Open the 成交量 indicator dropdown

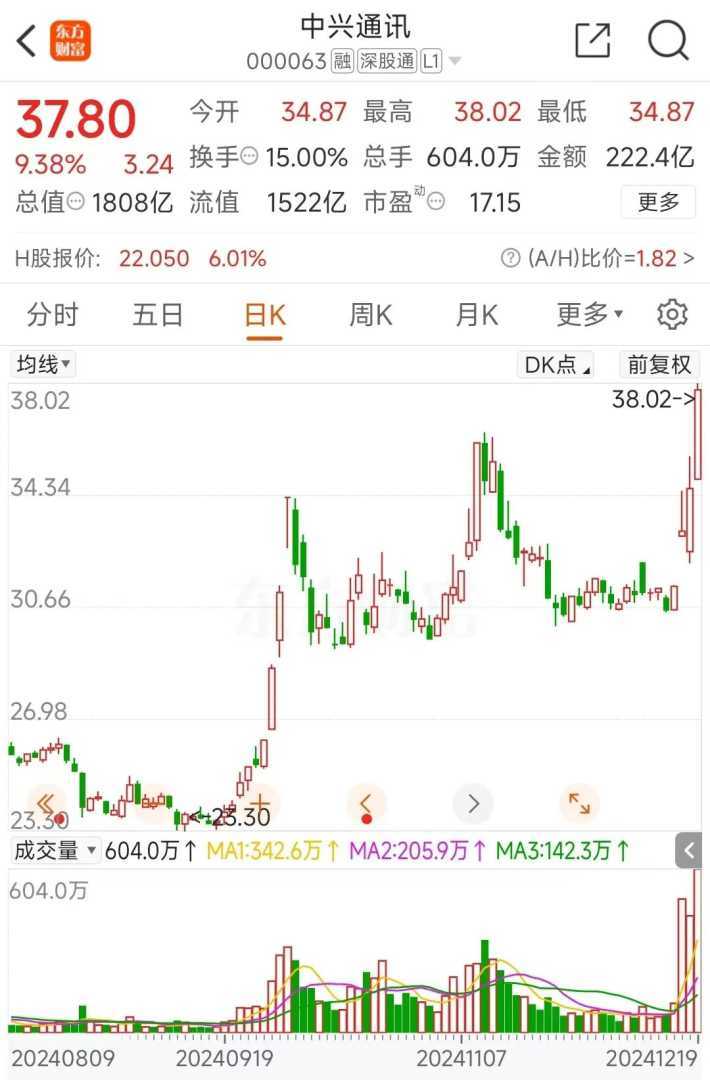pyautogui.click(x=55, y=851)
